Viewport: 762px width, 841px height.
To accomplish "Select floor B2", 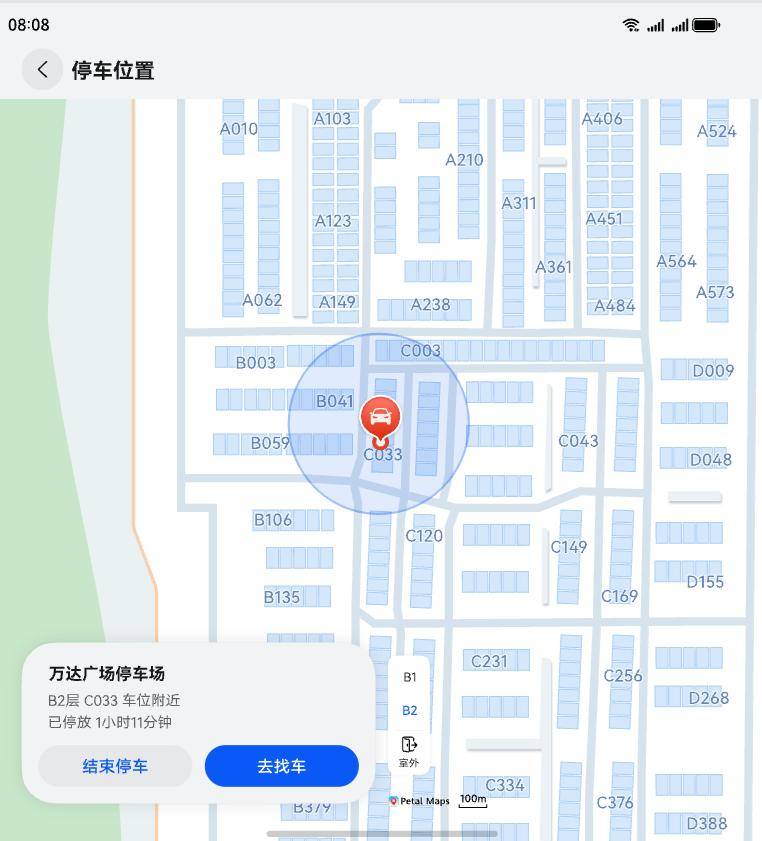I will (x=409, y=711).
